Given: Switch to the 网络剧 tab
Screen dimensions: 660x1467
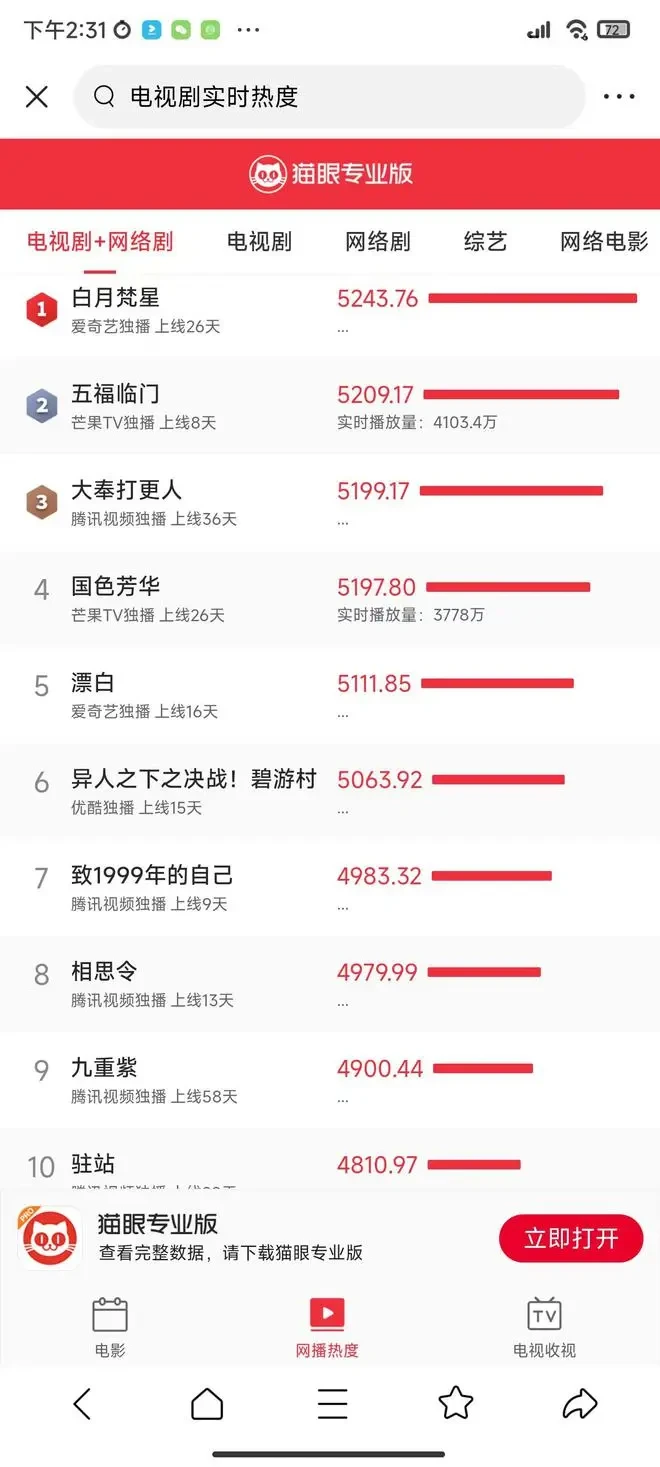Looking at the screenshot, I should coord(378,241).
